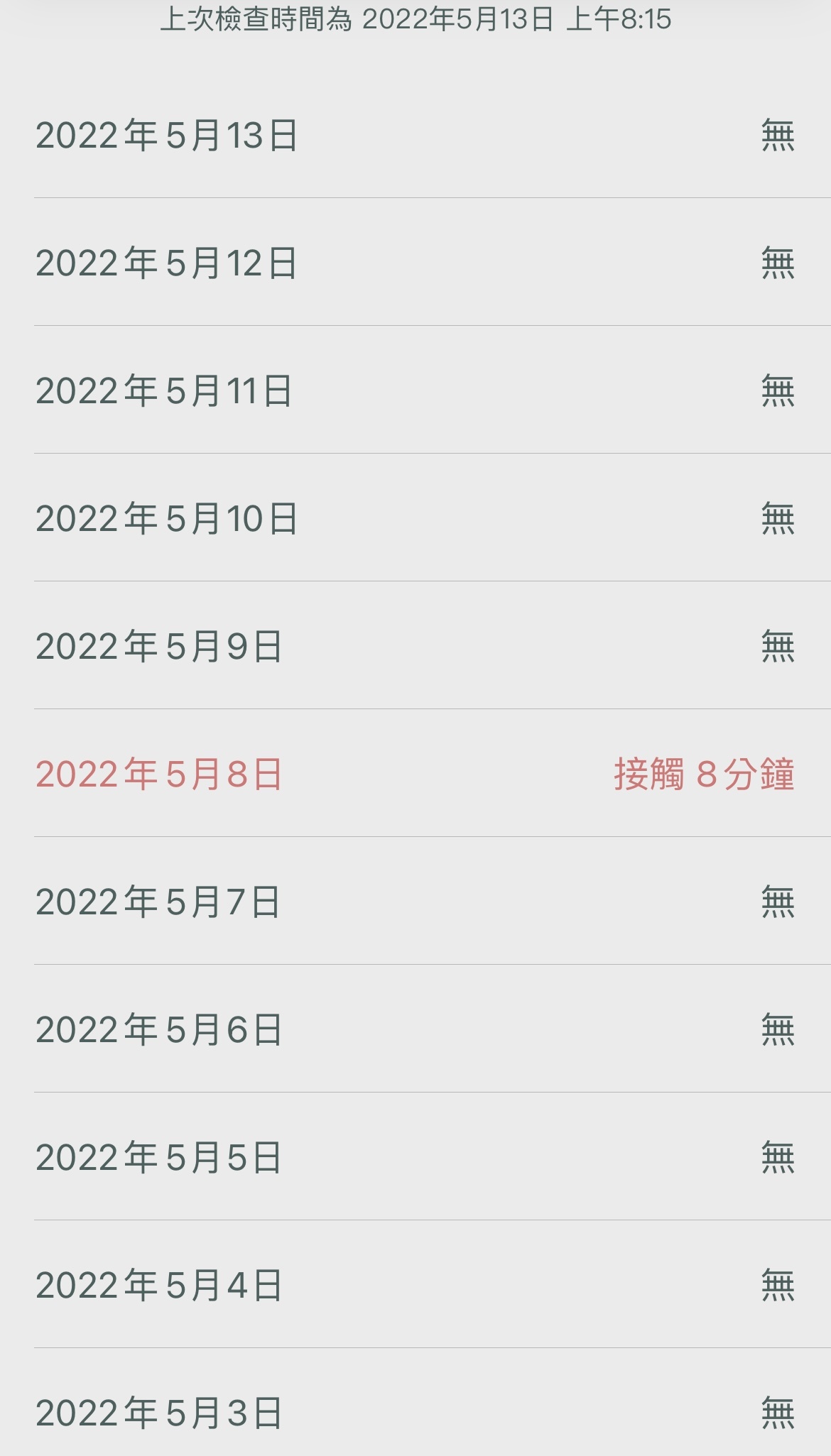
Task: View the 2022年5月10日 record
Action: [x=415, y=518]
